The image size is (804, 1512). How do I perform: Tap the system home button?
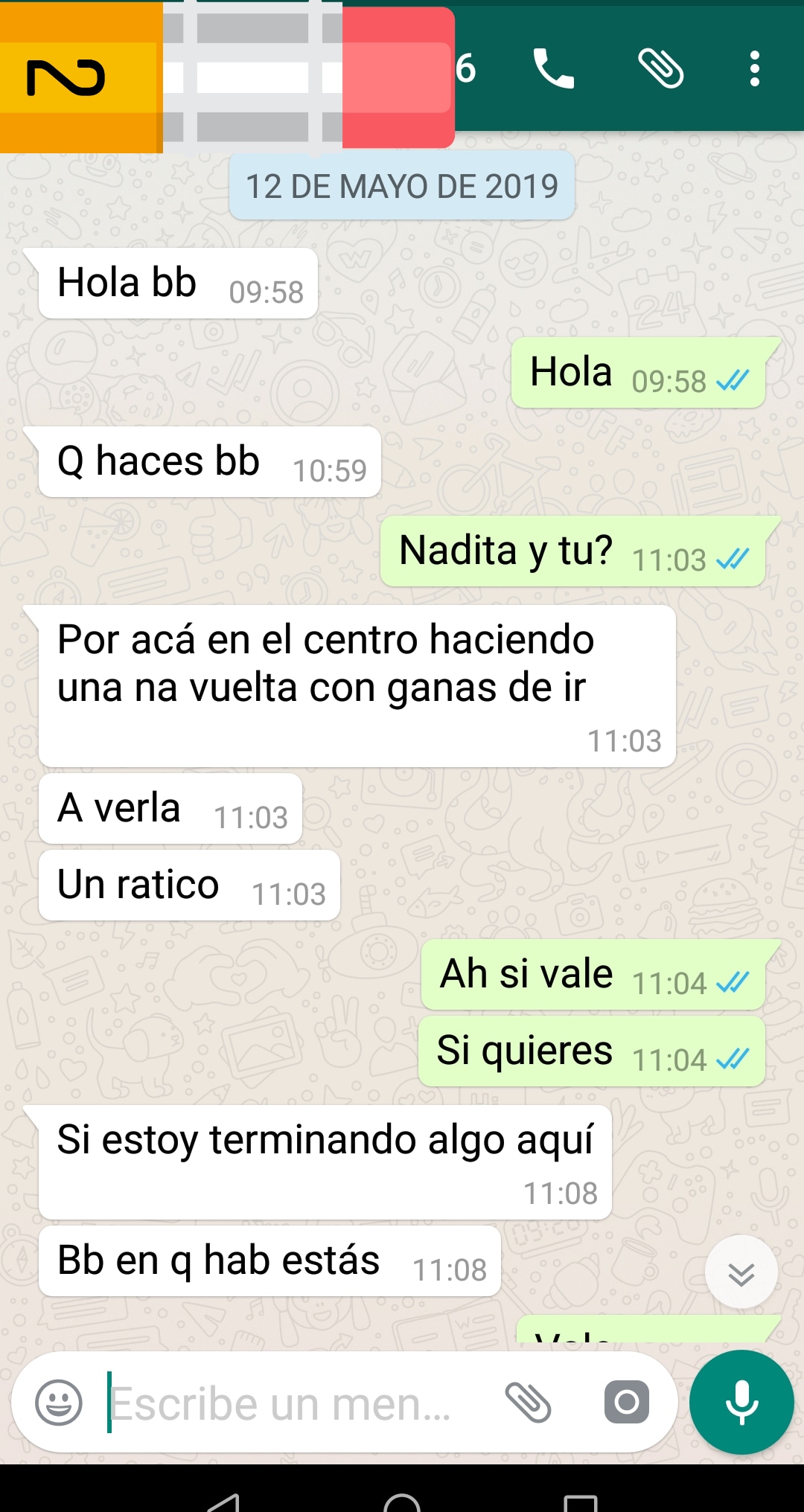[402, 1502]
